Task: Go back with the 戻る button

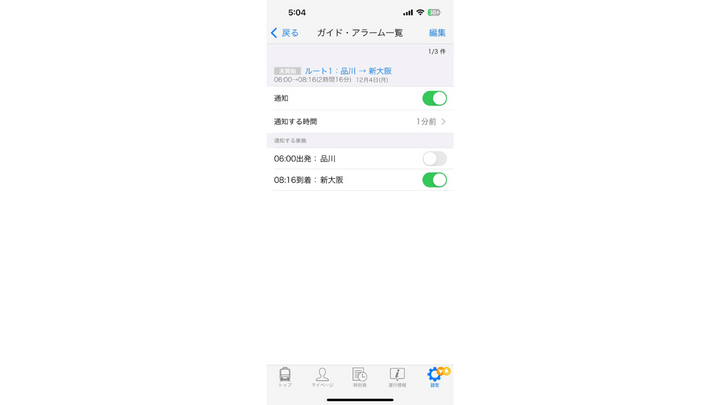Action: [285, 33]
